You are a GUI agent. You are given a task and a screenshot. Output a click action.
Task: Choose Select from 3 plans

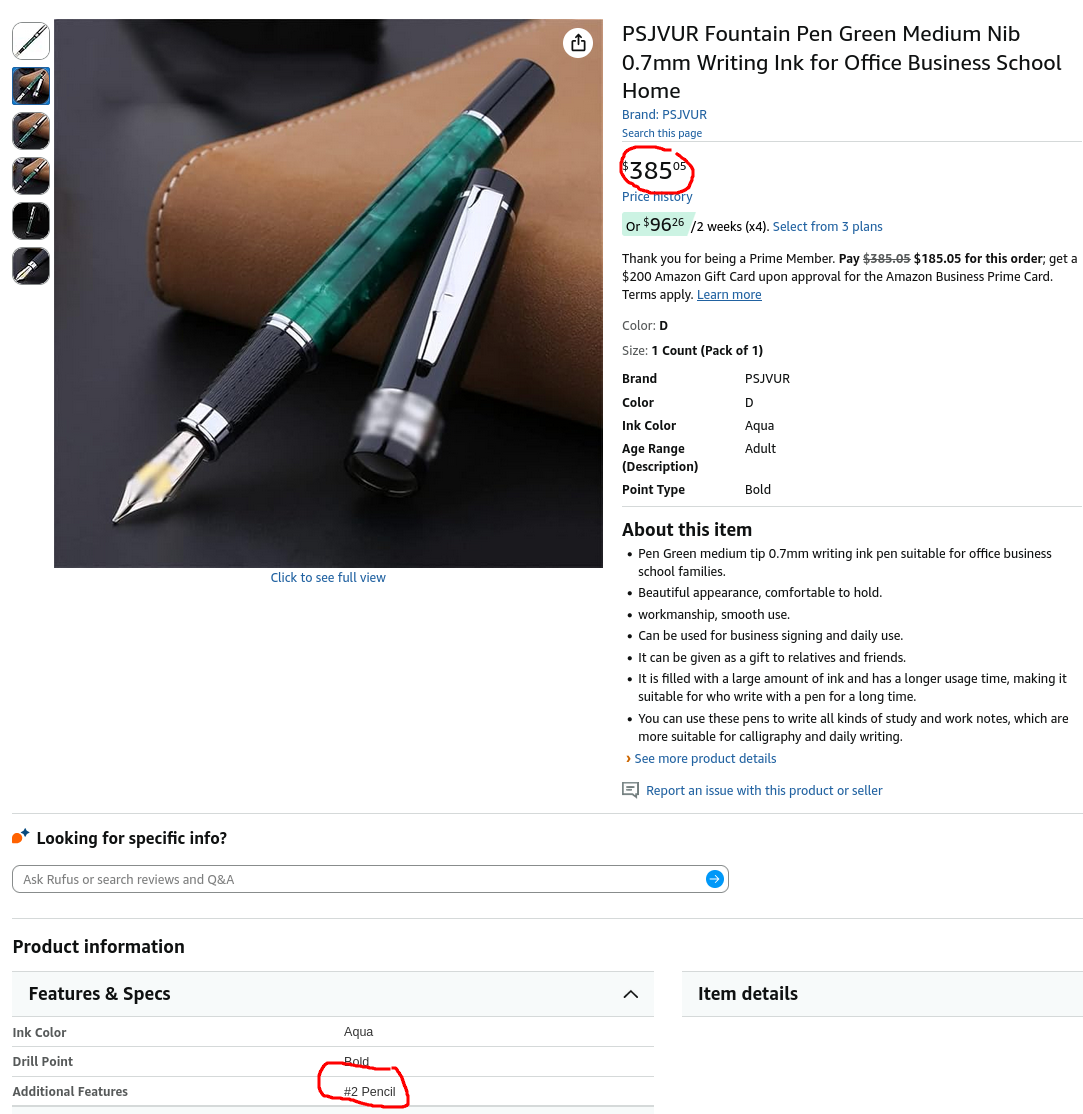pos(827,227)
